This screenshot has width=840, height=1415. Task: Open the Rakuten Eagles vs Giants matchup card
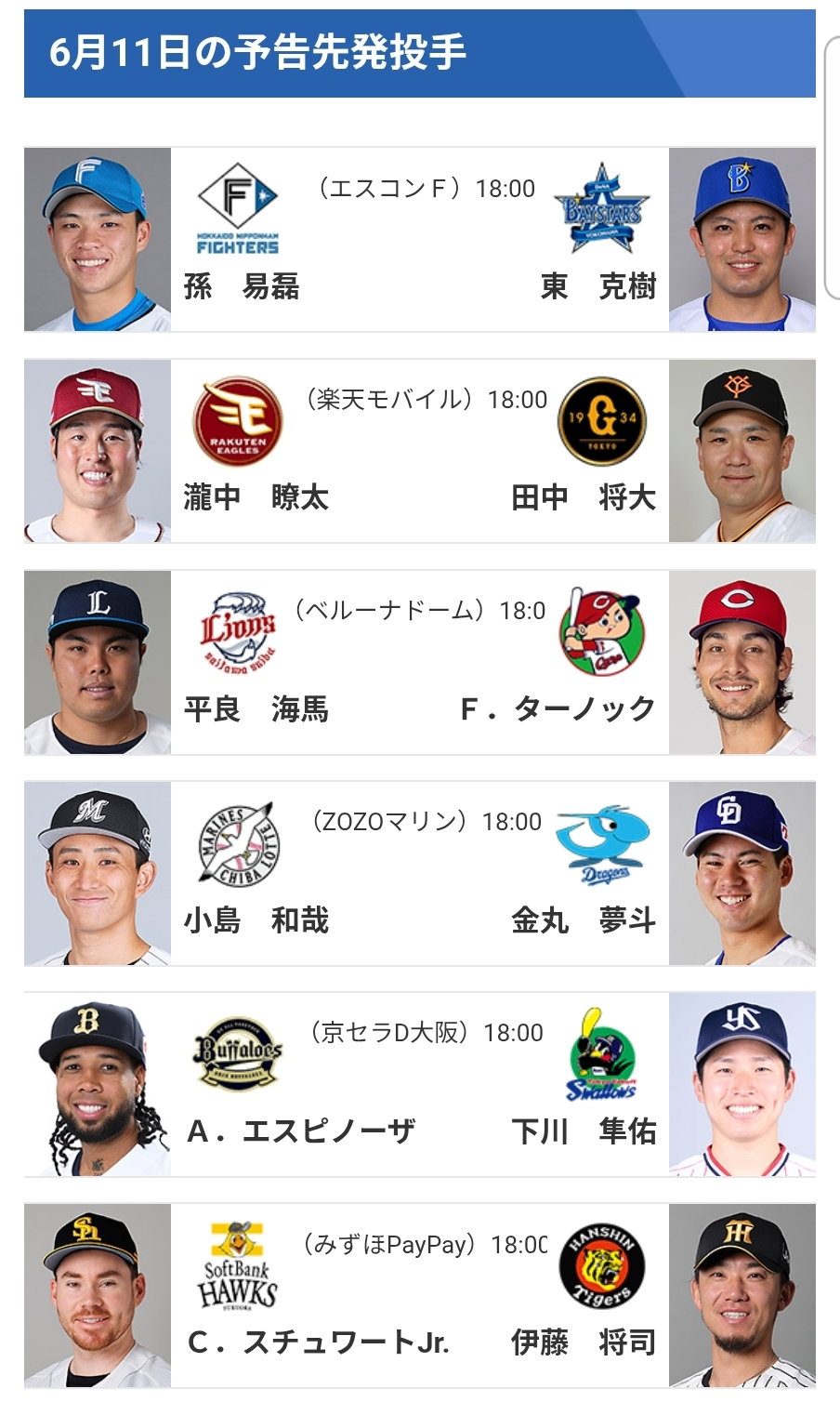[x=420, y=451]
